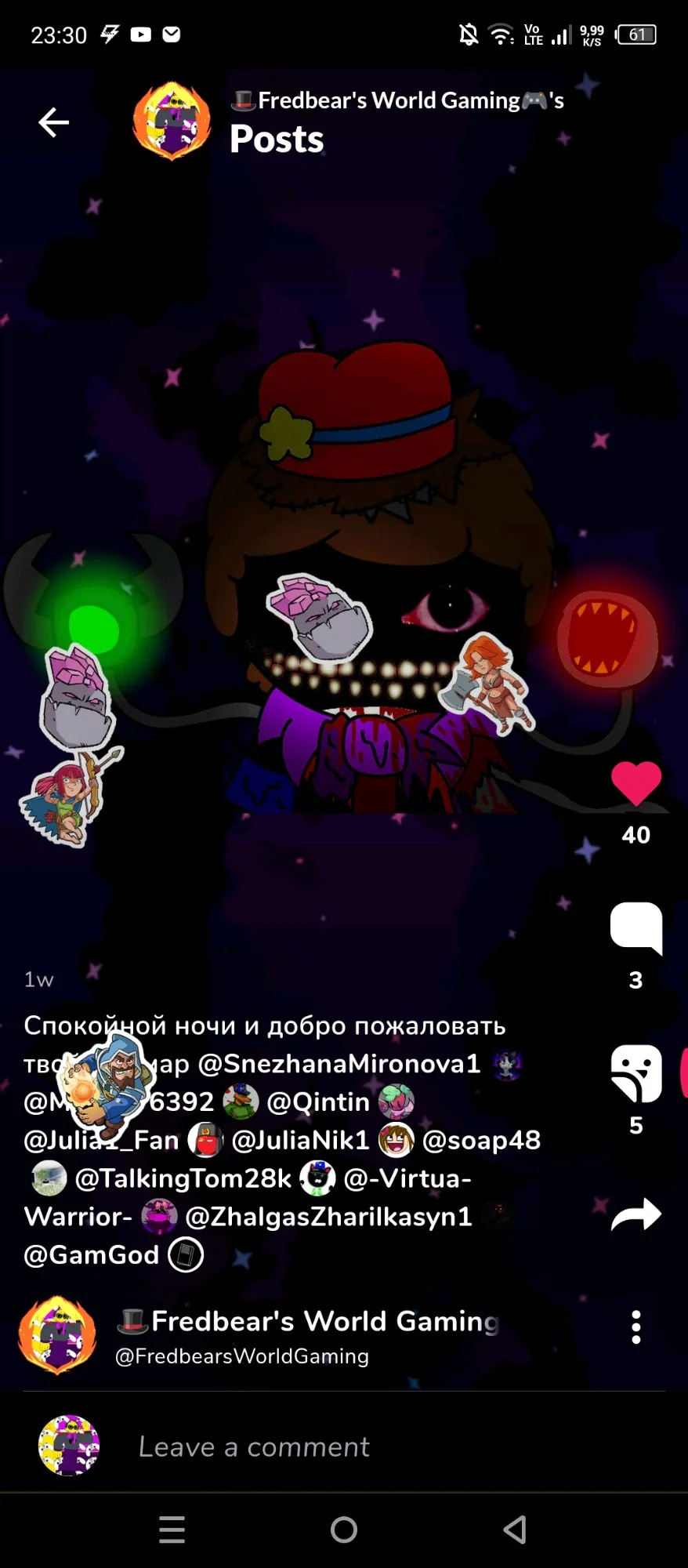This screenshot has width=688, height=1568.
Task: Go to the system home screen
Action: 344,1530
